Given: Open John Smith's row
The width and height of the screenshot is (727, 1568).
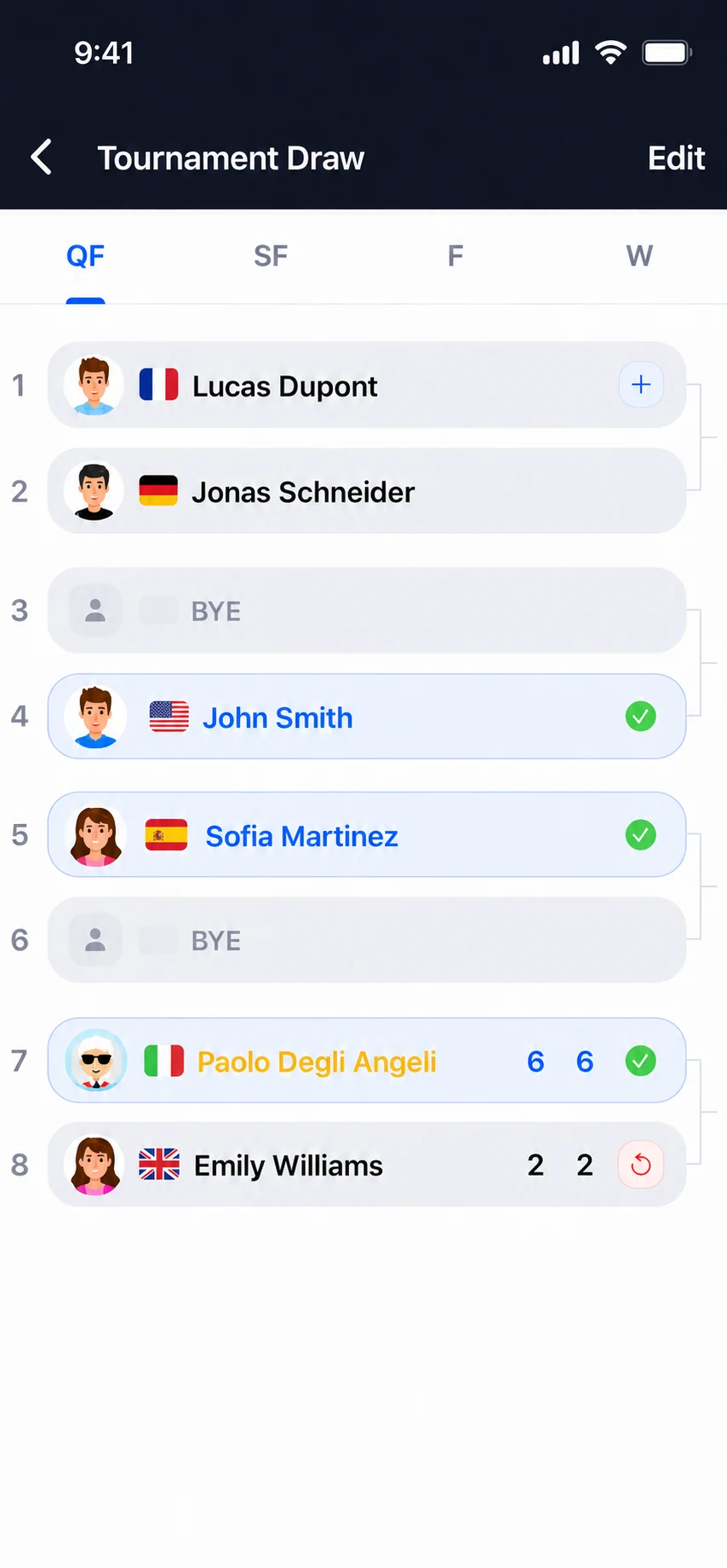Looking at the screenshot, I should pyautogui.click(x=367, y=717).
